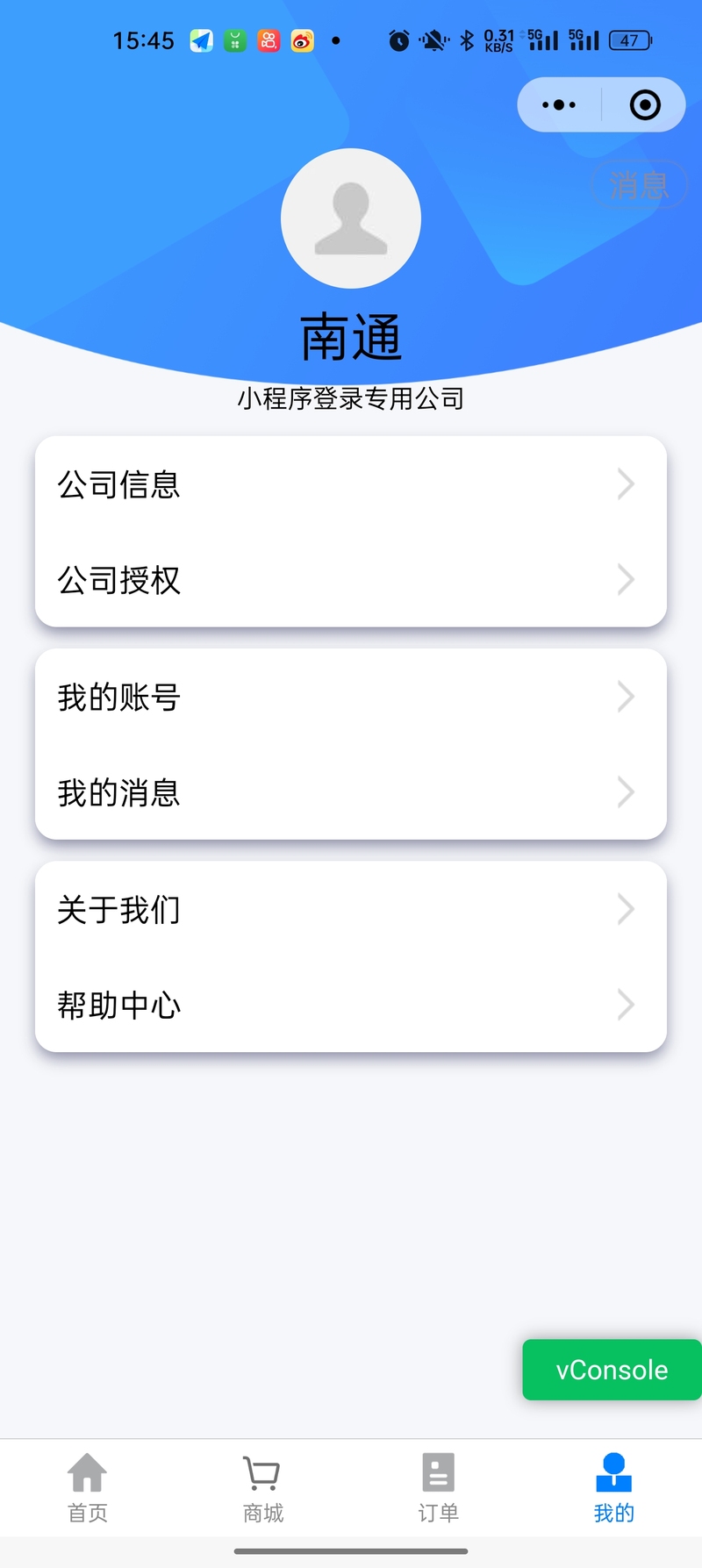Open the vConsole debug panel
Image resolution: width=702 pixels, height=1568 pixels.
(612, 1370)
